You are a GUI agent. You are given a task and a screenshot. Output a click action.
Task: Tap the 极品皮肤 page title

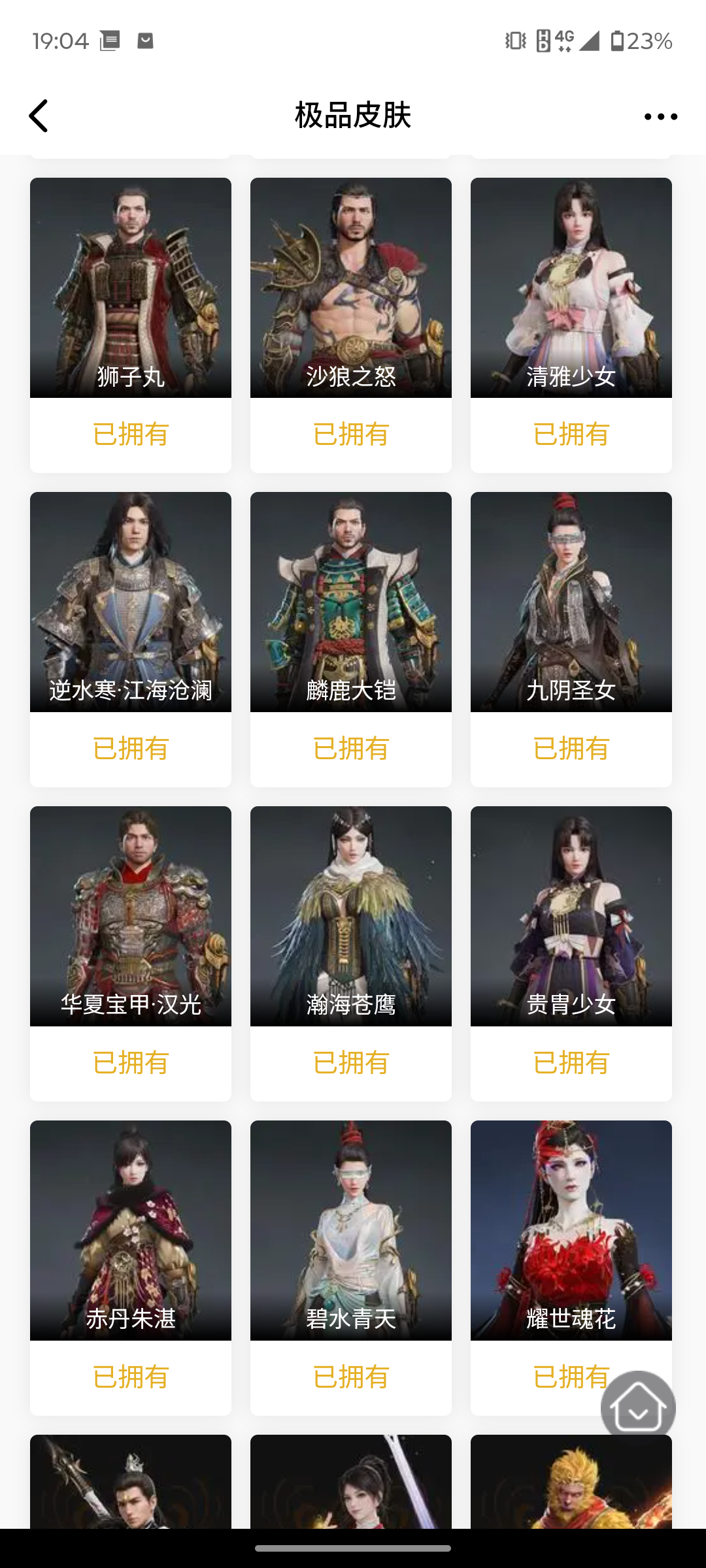click(x=353, y=116)
